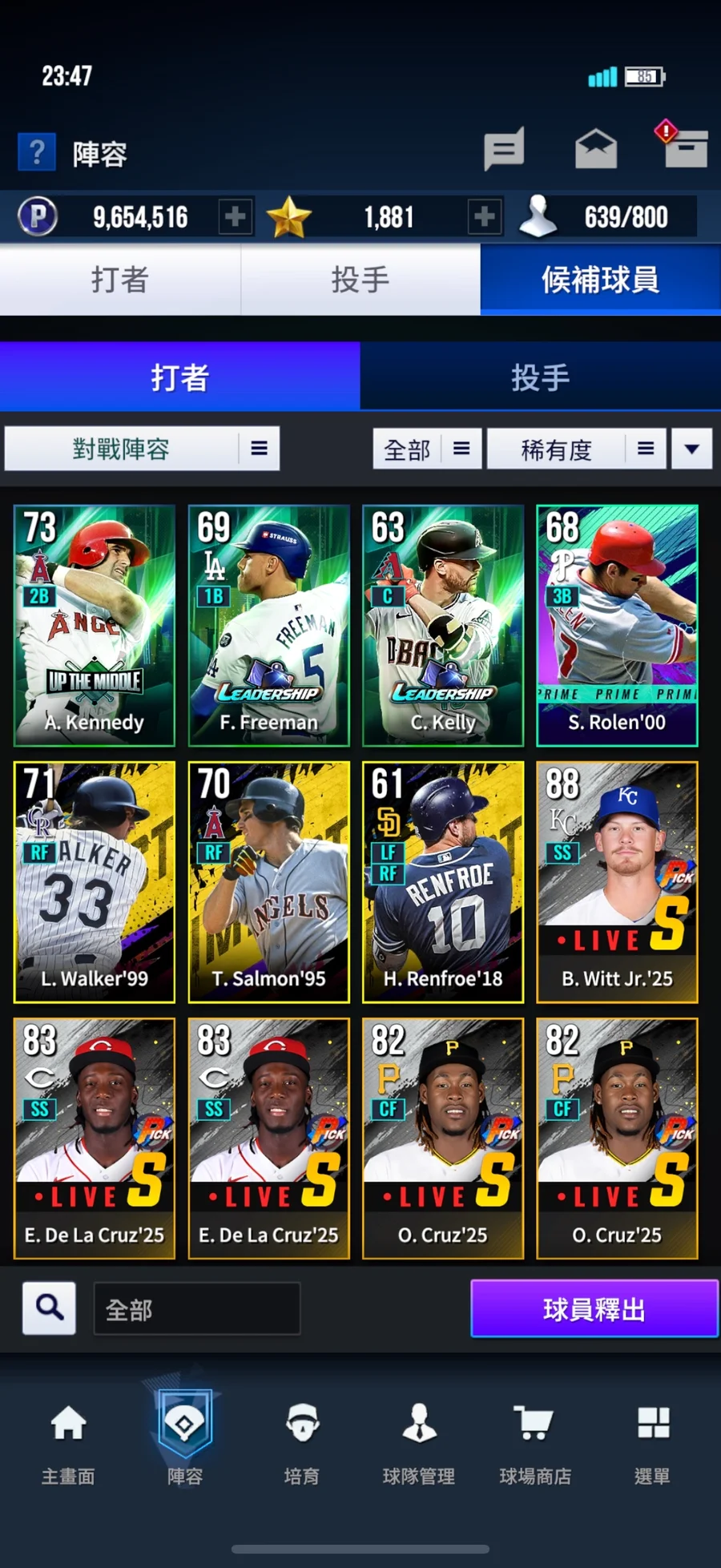Open the 對戰陣容 dropdown
The width and height of the screenshot is (721, 1568).
142,449
